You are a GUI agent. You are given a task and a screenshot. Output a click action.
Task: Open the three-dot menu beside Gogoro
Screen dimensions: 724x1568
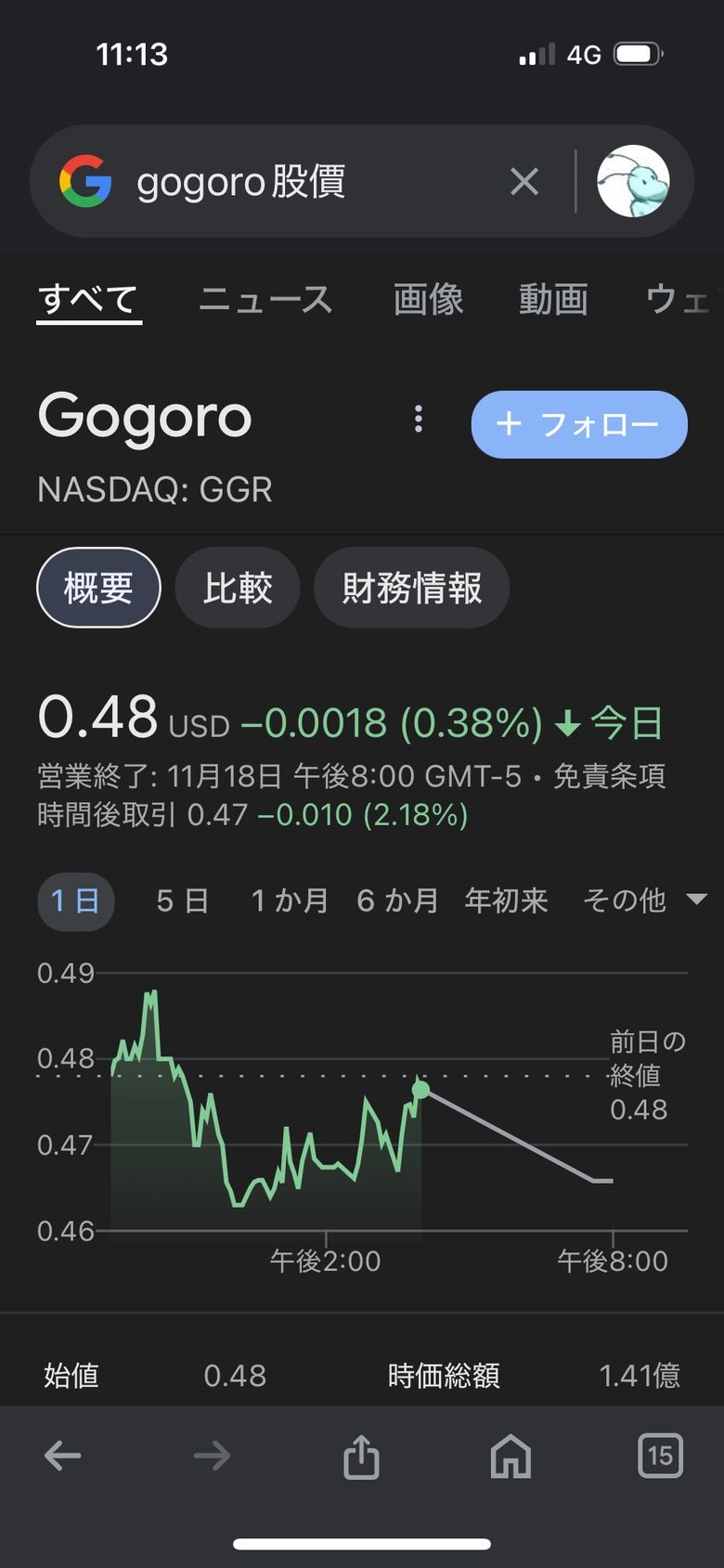419,420
